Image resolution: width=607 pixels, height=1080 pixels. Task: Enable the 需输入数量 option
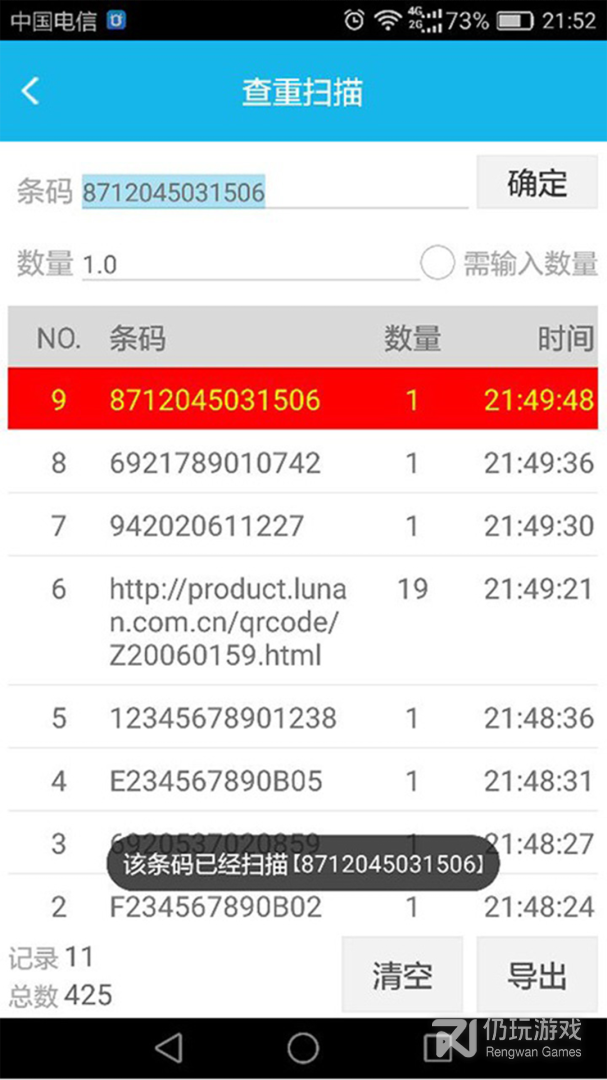coord(438,264)
